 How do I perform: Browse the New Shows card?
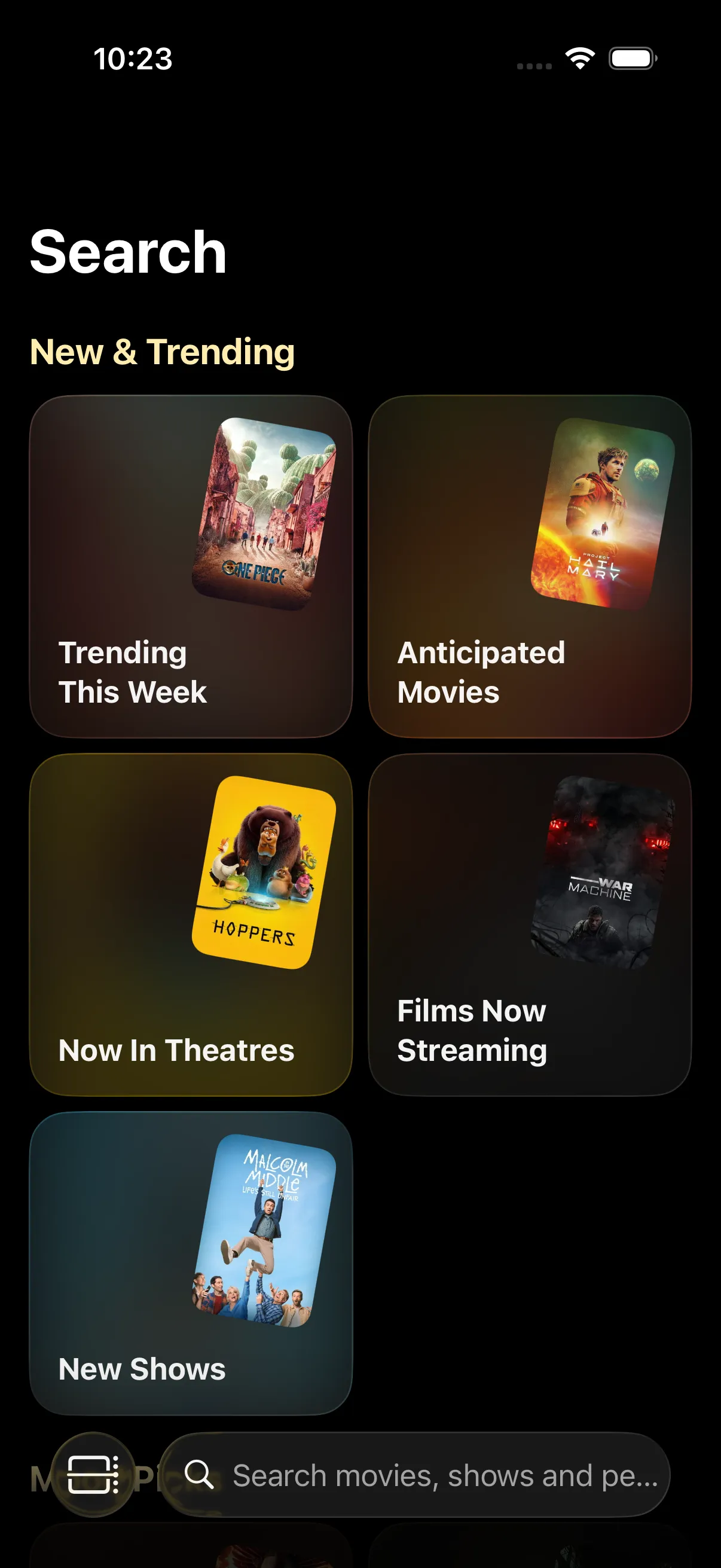tap(191, 1263)
